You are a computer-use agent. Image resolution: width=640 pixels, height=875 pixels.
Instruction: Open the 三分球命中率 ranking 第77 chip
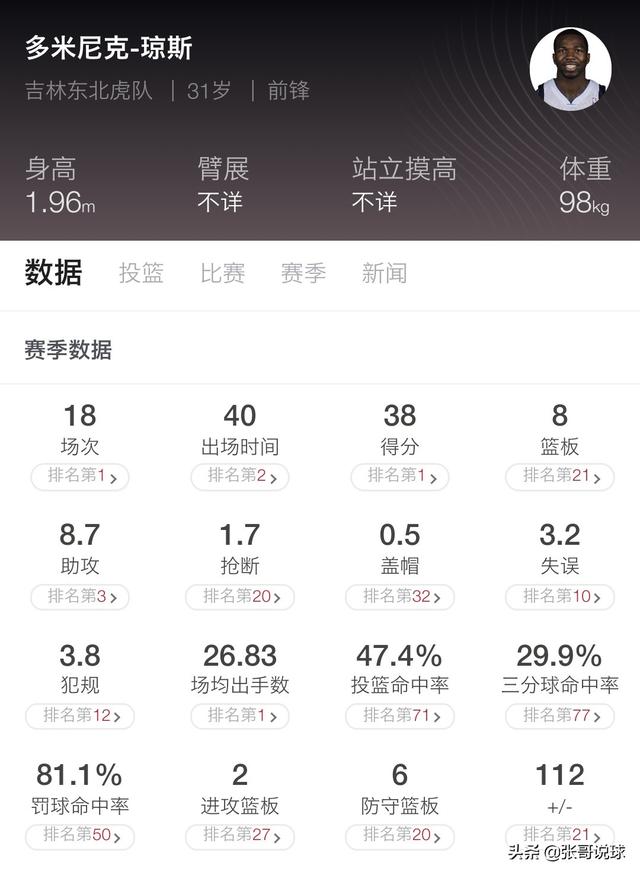(560, 716)
